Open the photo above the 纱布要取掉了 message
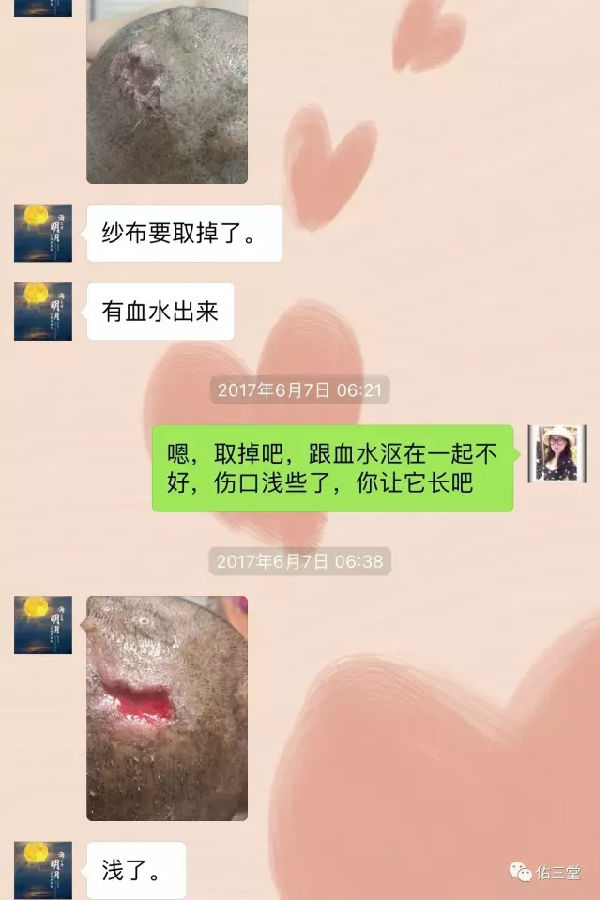600x900 pixels. 166,90
